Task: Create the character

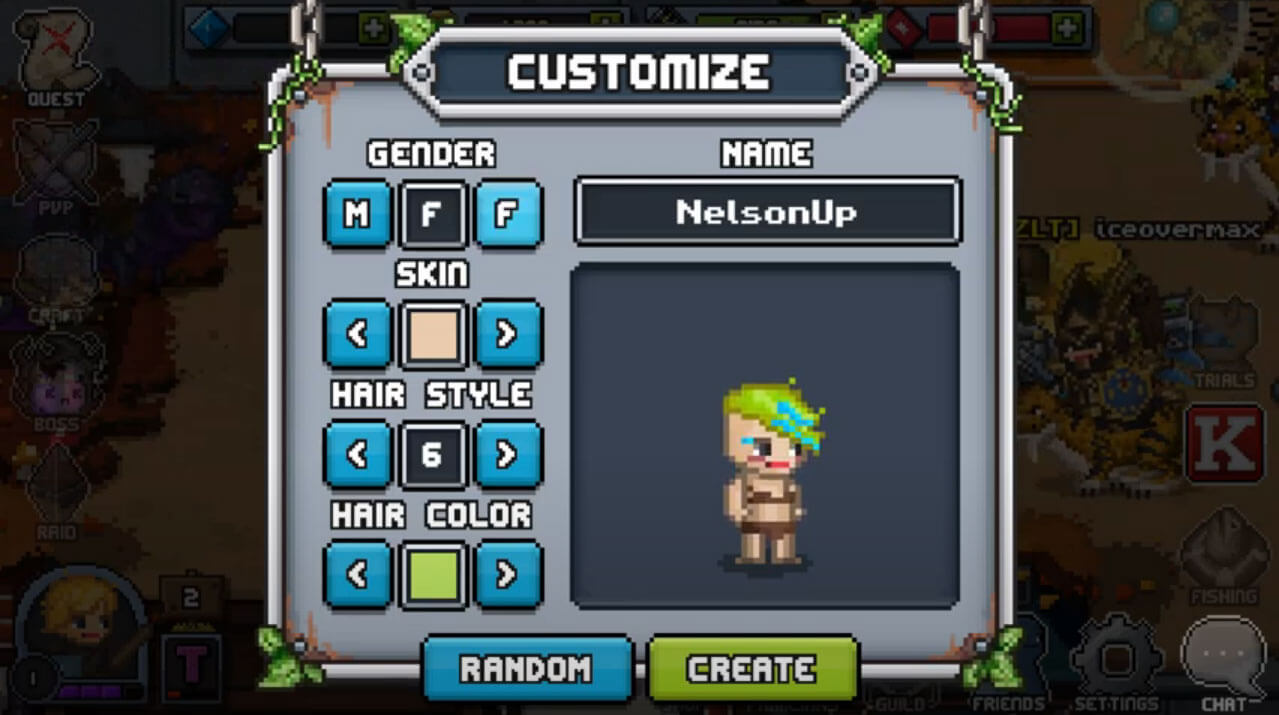Action: (x=753, y=668)
